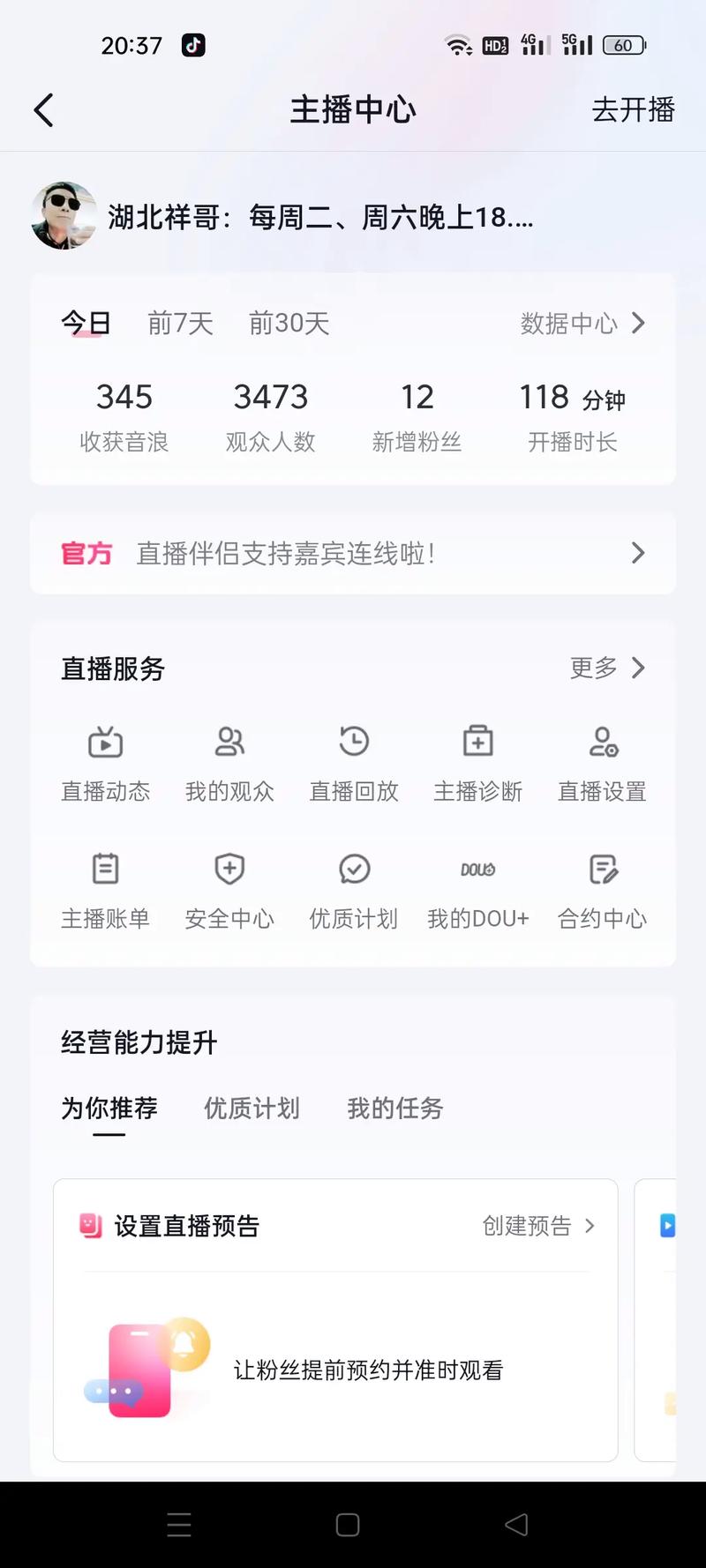Select 我的观众 (my audience)
706x1568 pixels.
[229, 763]
